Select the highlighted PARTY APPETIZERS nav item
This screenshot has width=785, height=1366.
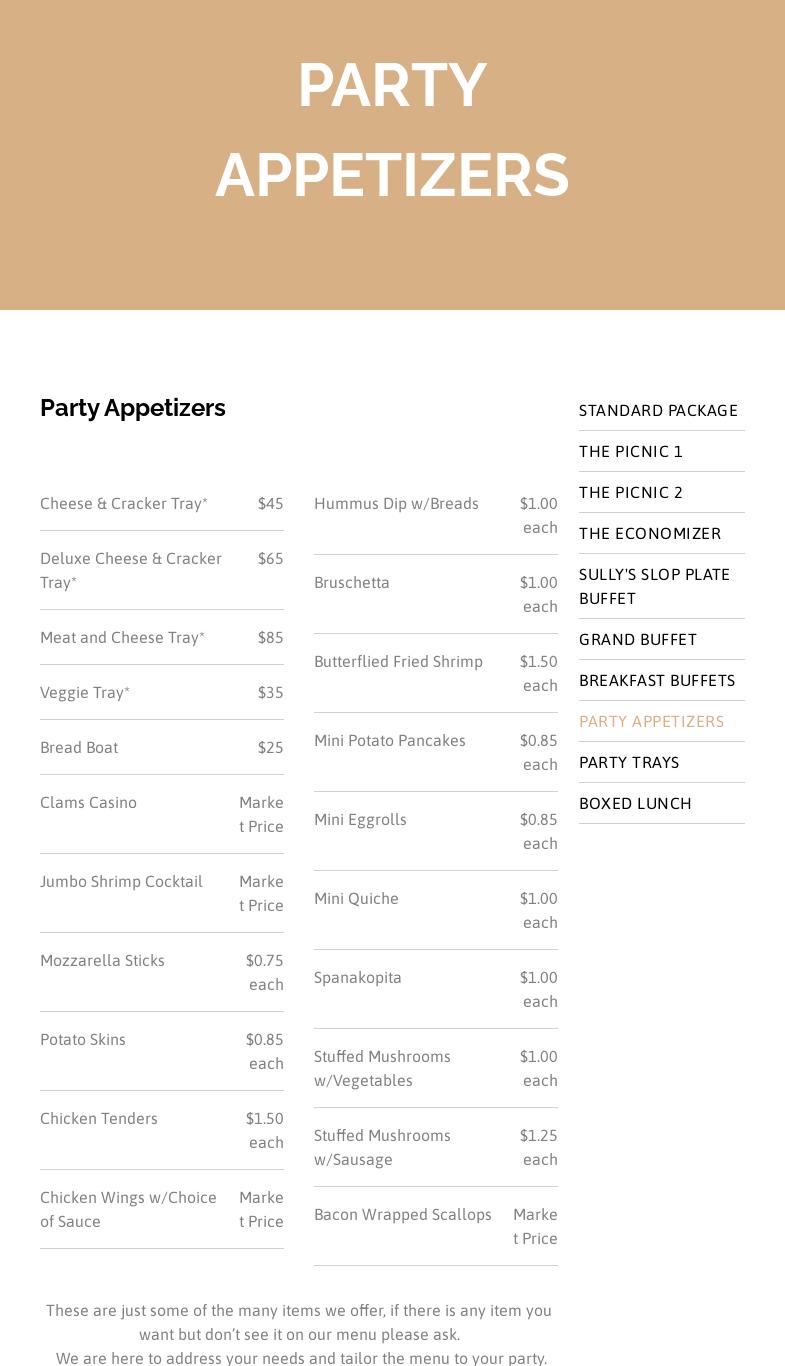[651, 721]
